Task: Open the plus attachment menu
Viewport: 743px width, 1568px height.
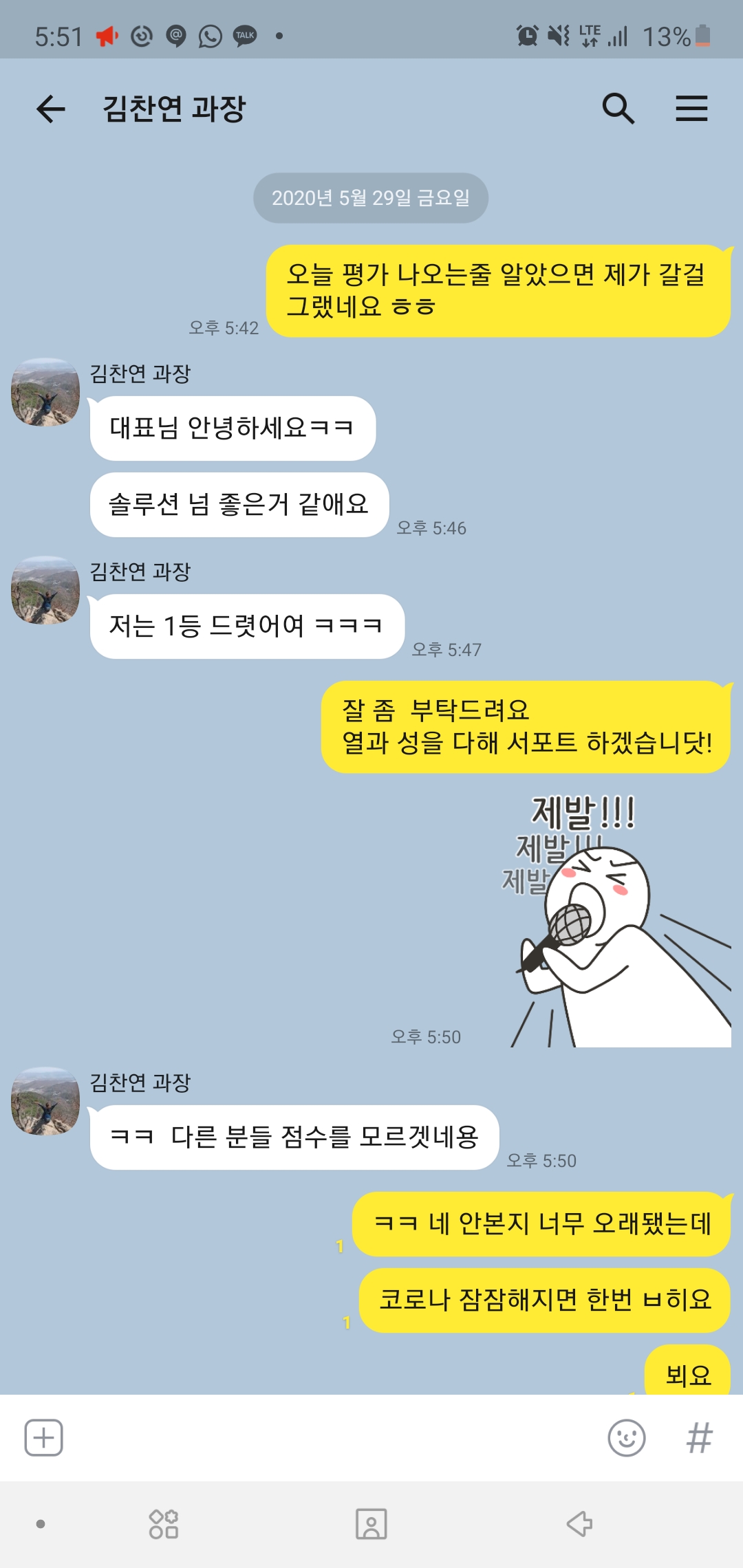Action: pos(44,1437)
